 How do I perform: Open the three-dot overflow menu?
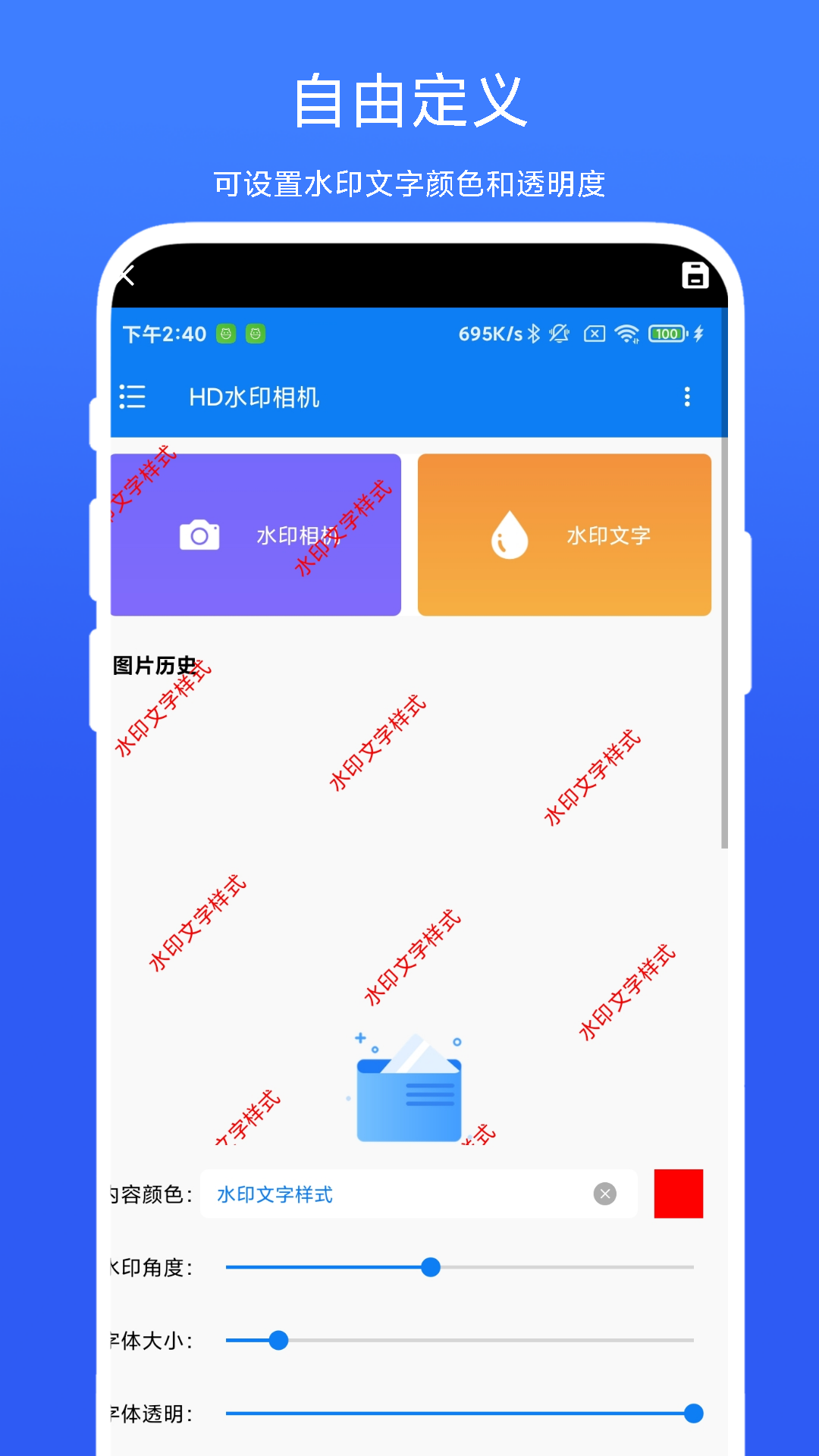pyautogui.click(x=688, y=397)
